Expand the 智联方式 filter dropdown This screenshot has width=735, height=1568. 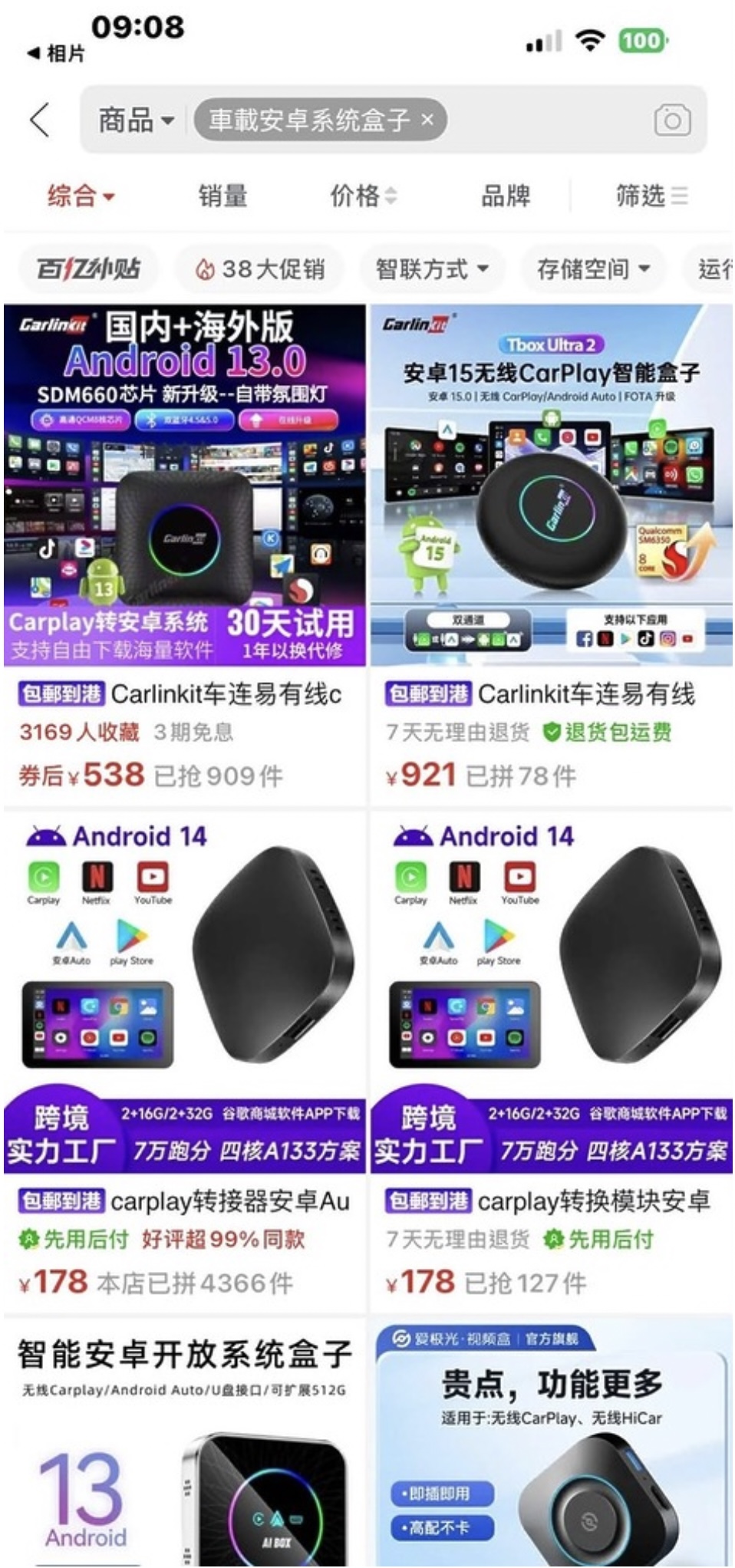(432, 269)
